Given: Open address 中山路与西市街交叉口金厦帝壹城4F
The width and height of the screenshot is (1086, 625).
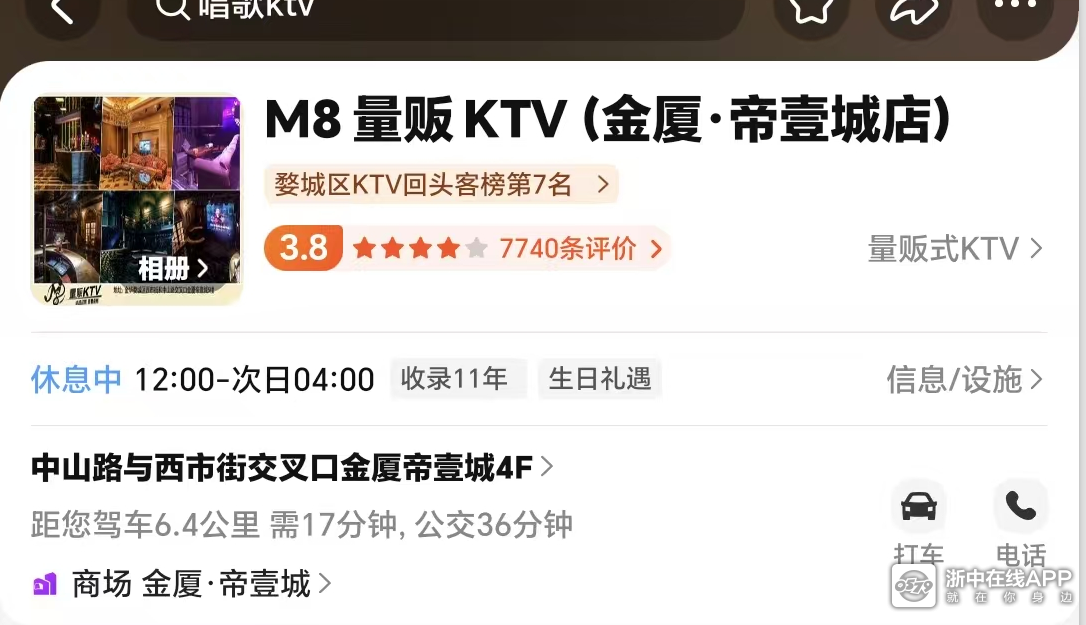Looking at the screenshot, I should 292,467.
